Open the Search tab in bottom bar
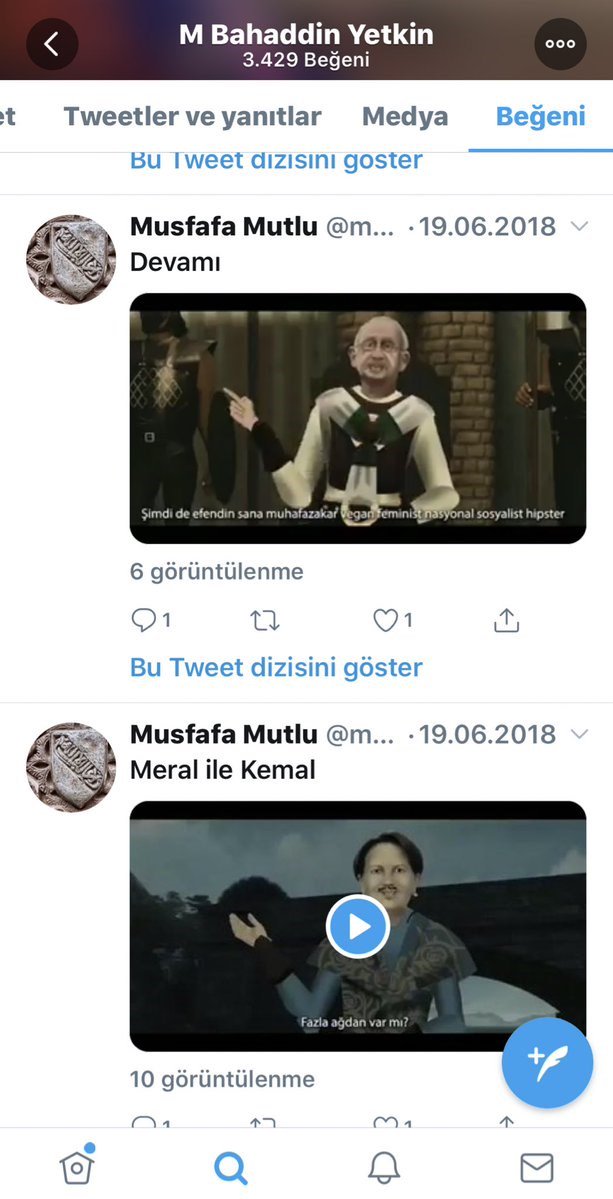Viewport: 613px width, 1199px height. (230, 1166)
